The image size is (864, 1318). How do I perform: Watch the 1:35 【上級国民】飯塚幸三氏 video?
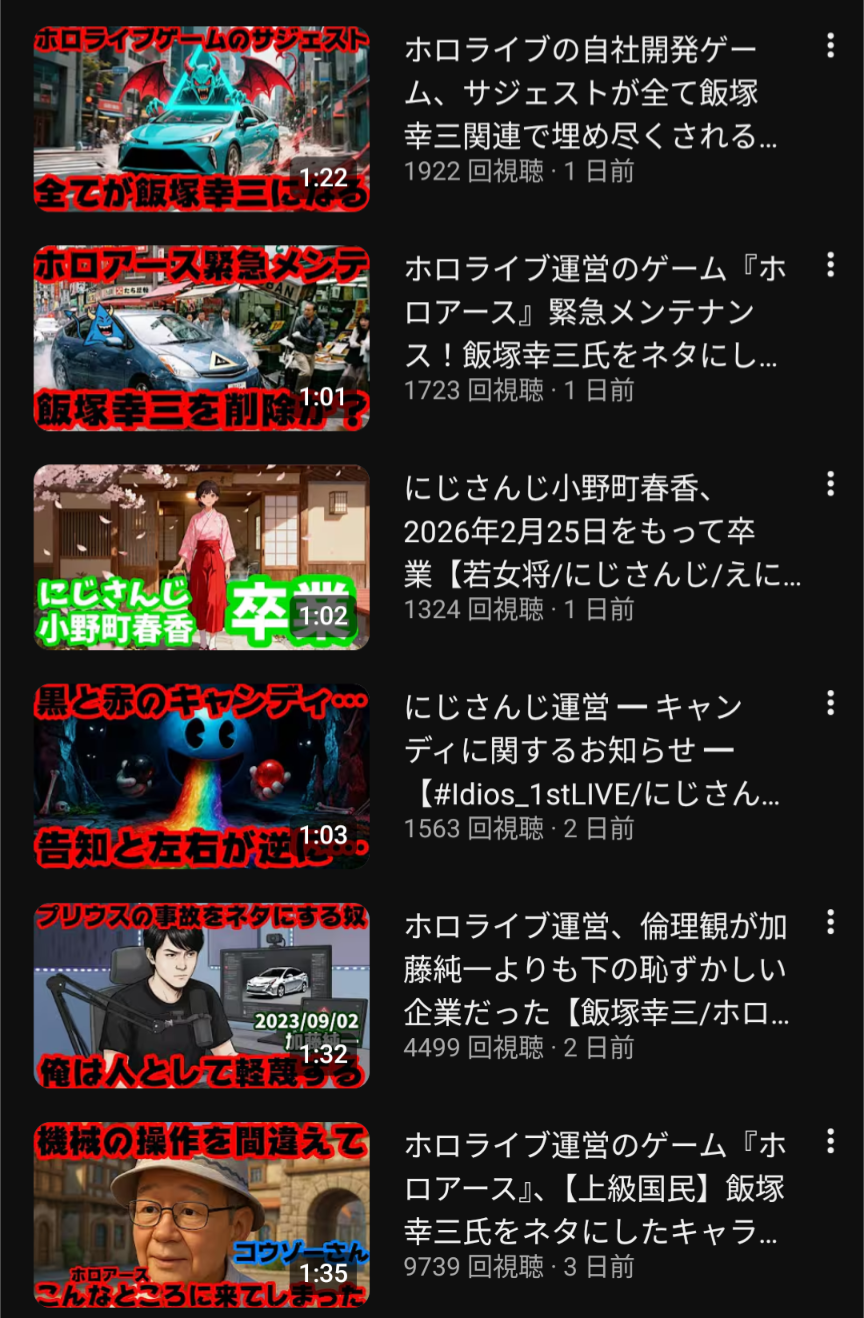[x=201, y=1214]
